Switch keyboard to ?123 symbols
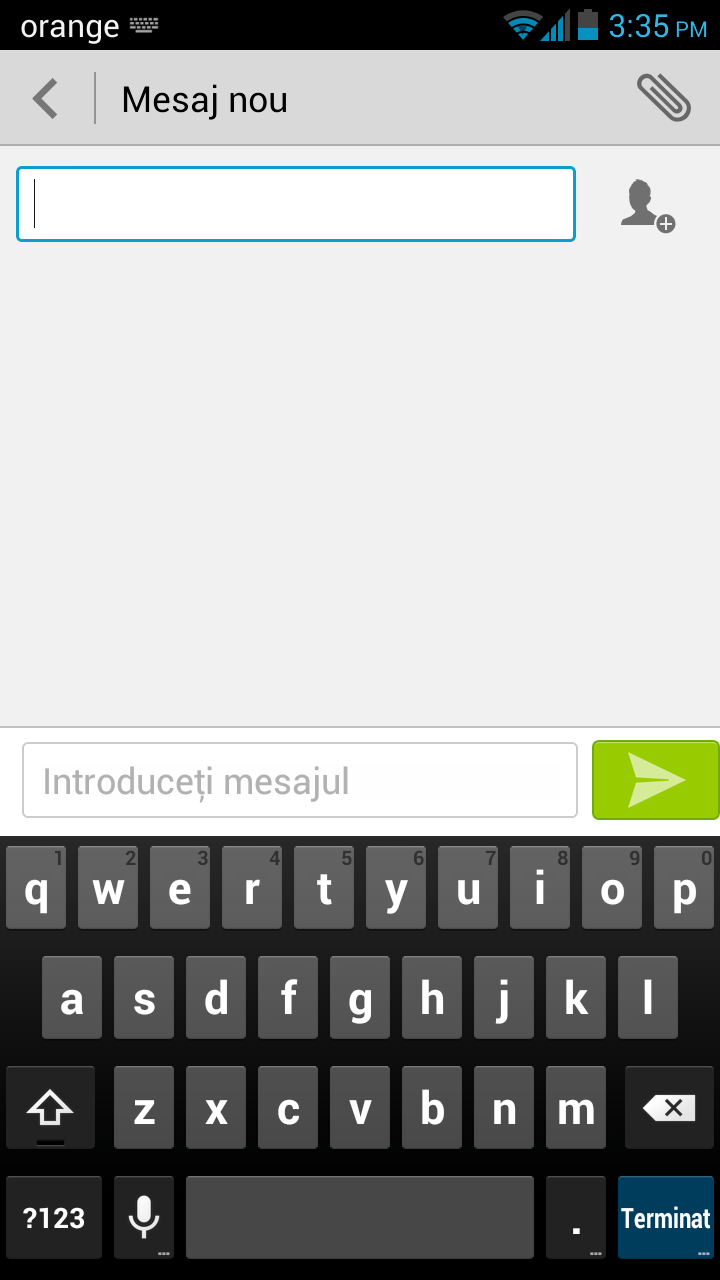The image size is (720, 1280). pos(54,1218)
